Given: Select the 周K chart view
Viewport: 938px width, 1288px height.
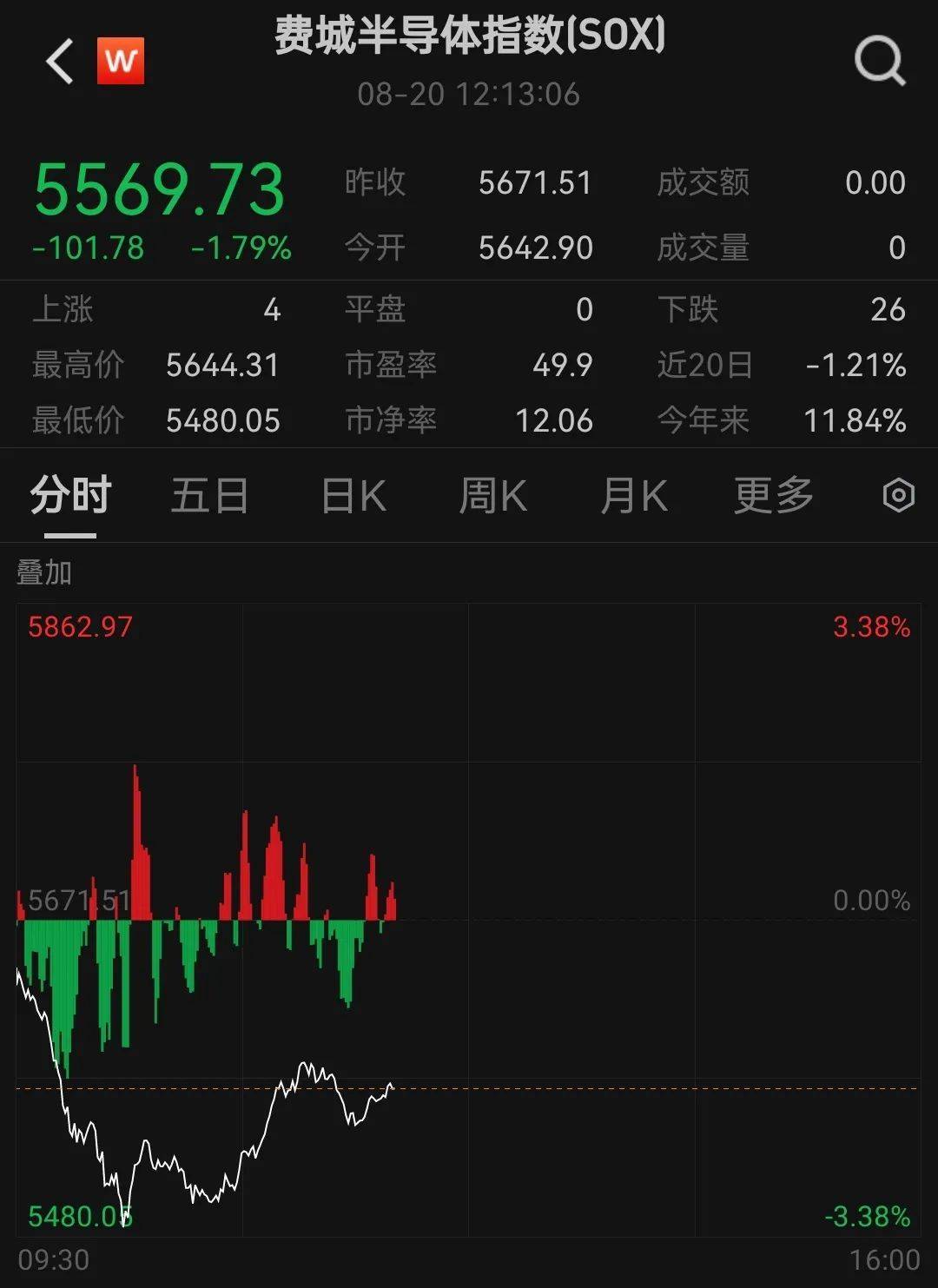Looking at the screenshot, I should coord(492,493).
